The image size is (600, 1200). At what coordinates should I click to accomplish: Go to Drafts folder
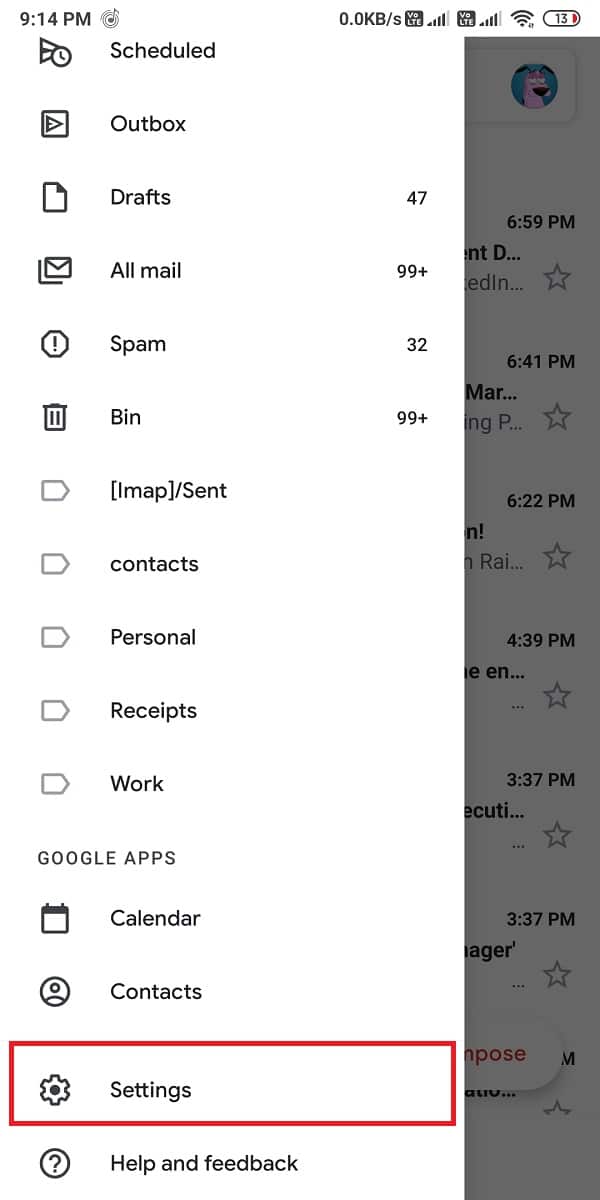(x=140, y=197)
